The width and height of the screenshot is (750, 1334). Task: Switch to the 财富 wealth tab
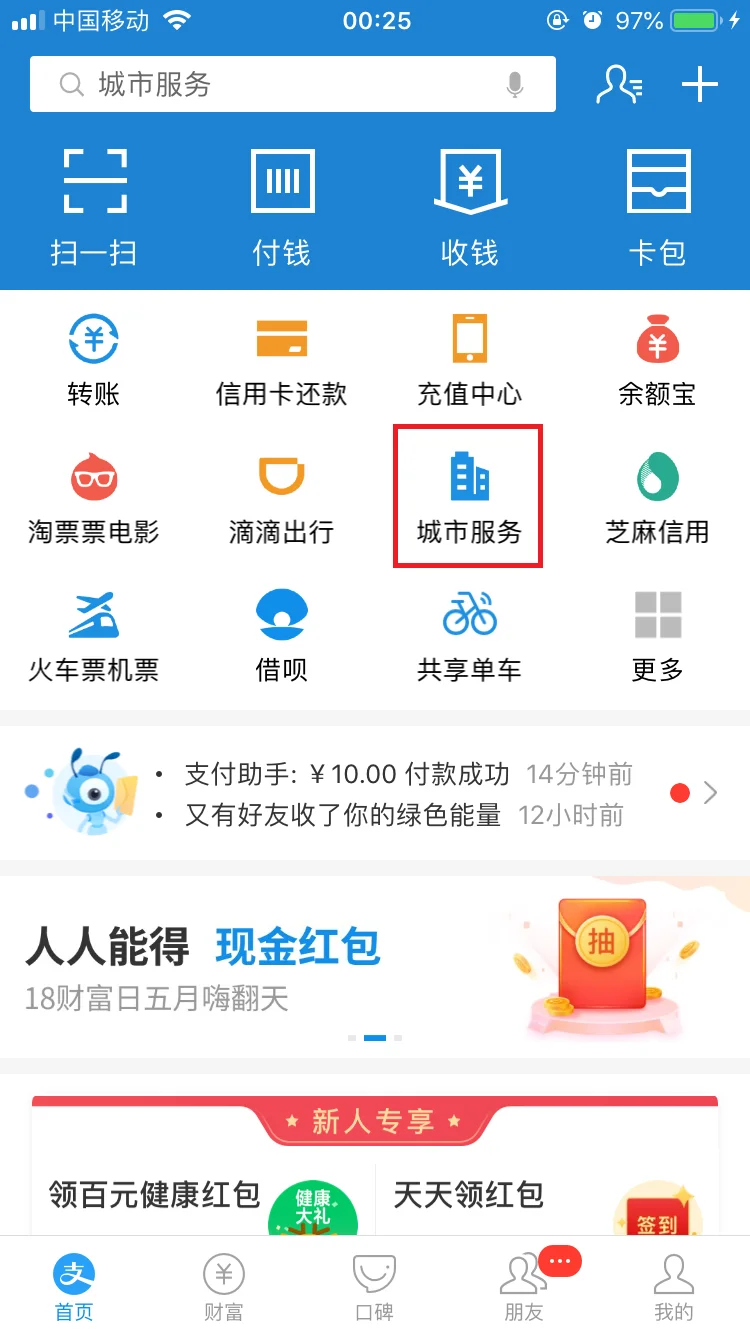223,1285
